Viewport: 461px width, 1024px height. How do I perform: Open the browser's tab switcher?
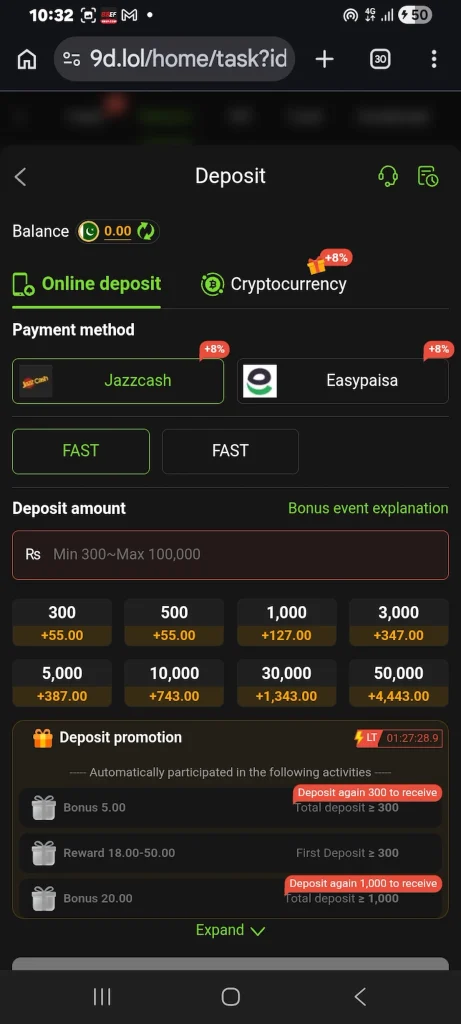click(x=380, y=59)
